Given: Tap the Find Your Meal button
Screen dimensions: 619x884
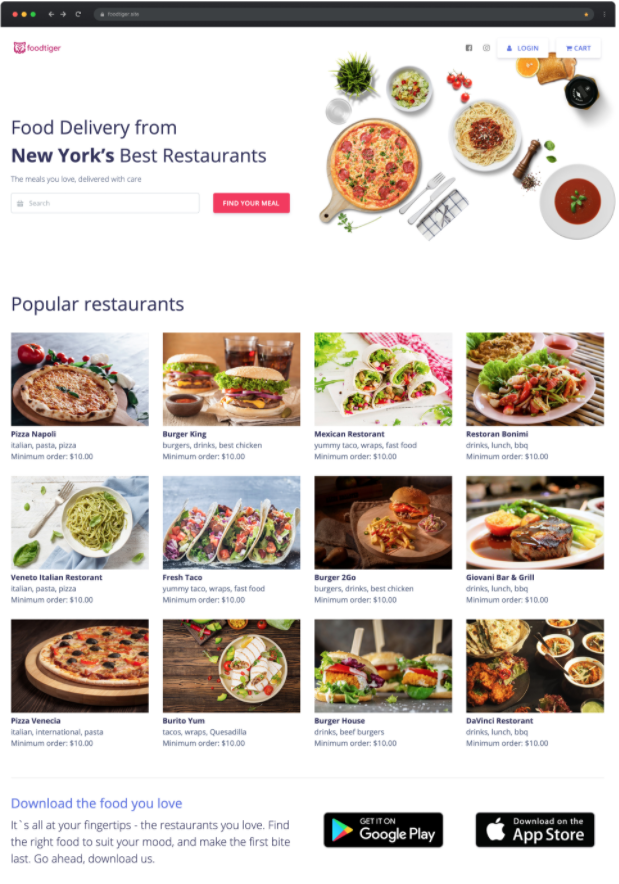Looking at the screenshot, I should 251,203.
